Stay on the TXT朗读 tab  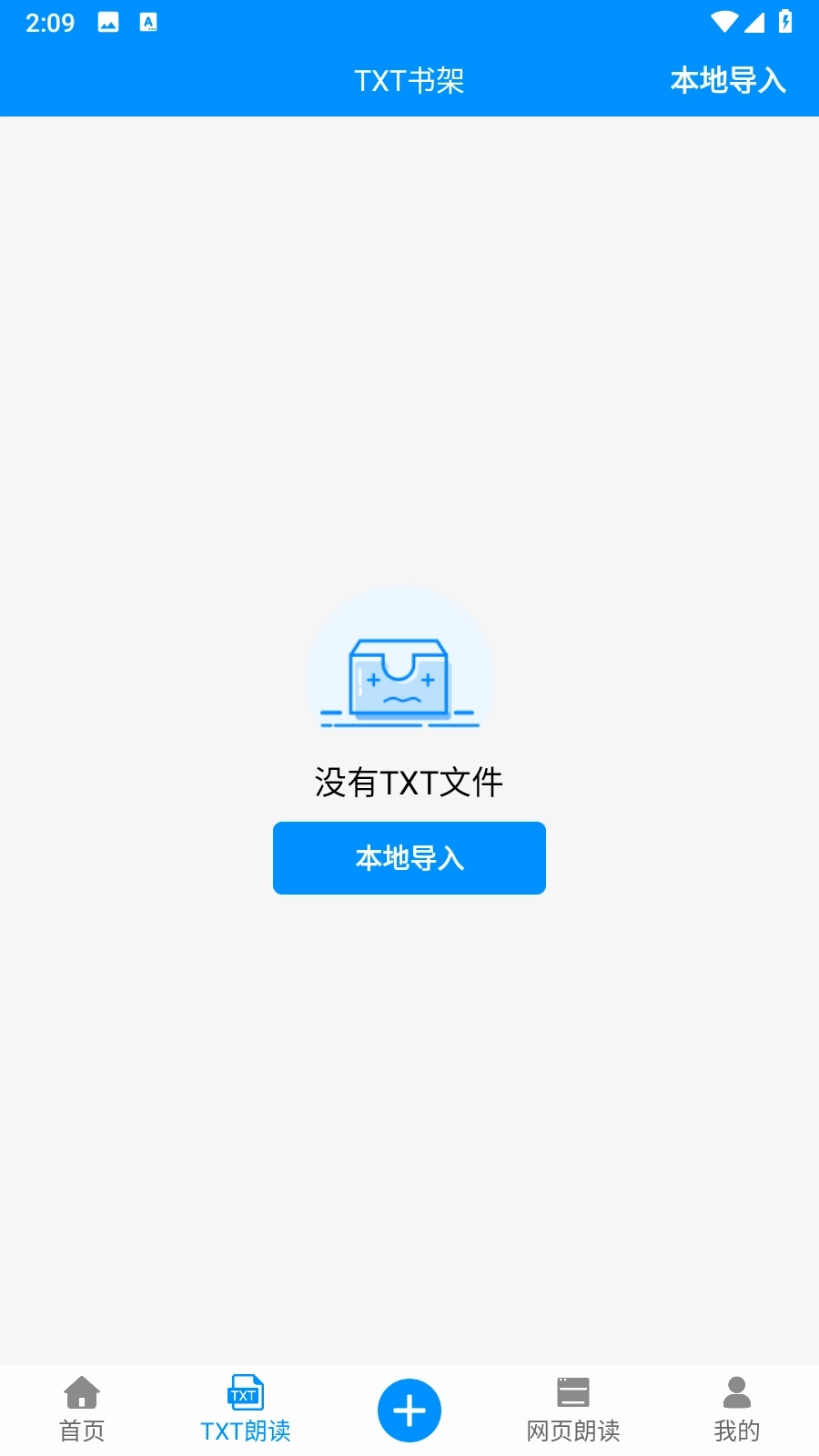[244, 1410]
